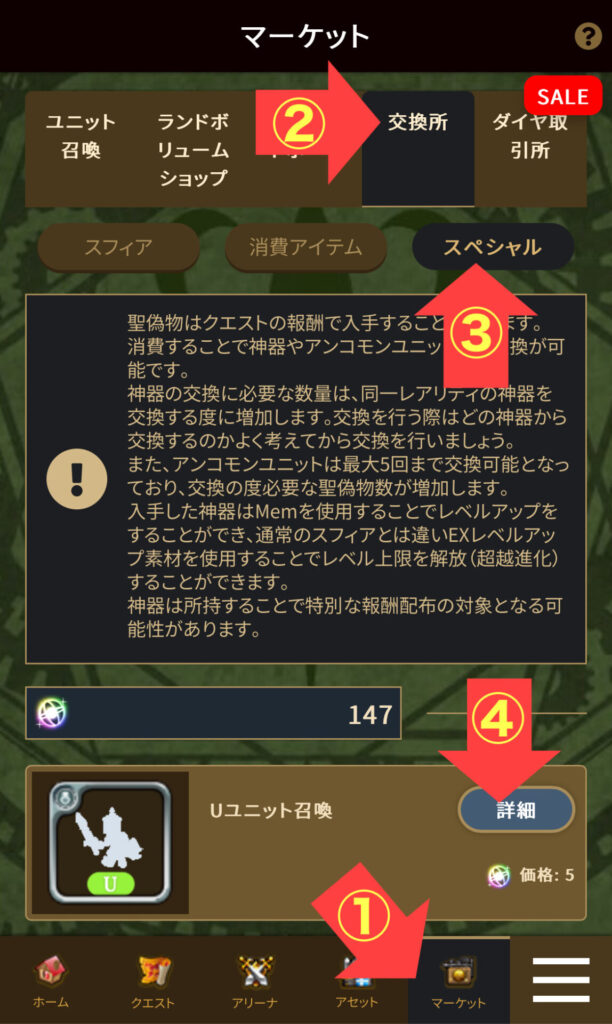The image size is (612, 1024).
Task: Show the 消費アイテム category
Action: pos(305,247)
